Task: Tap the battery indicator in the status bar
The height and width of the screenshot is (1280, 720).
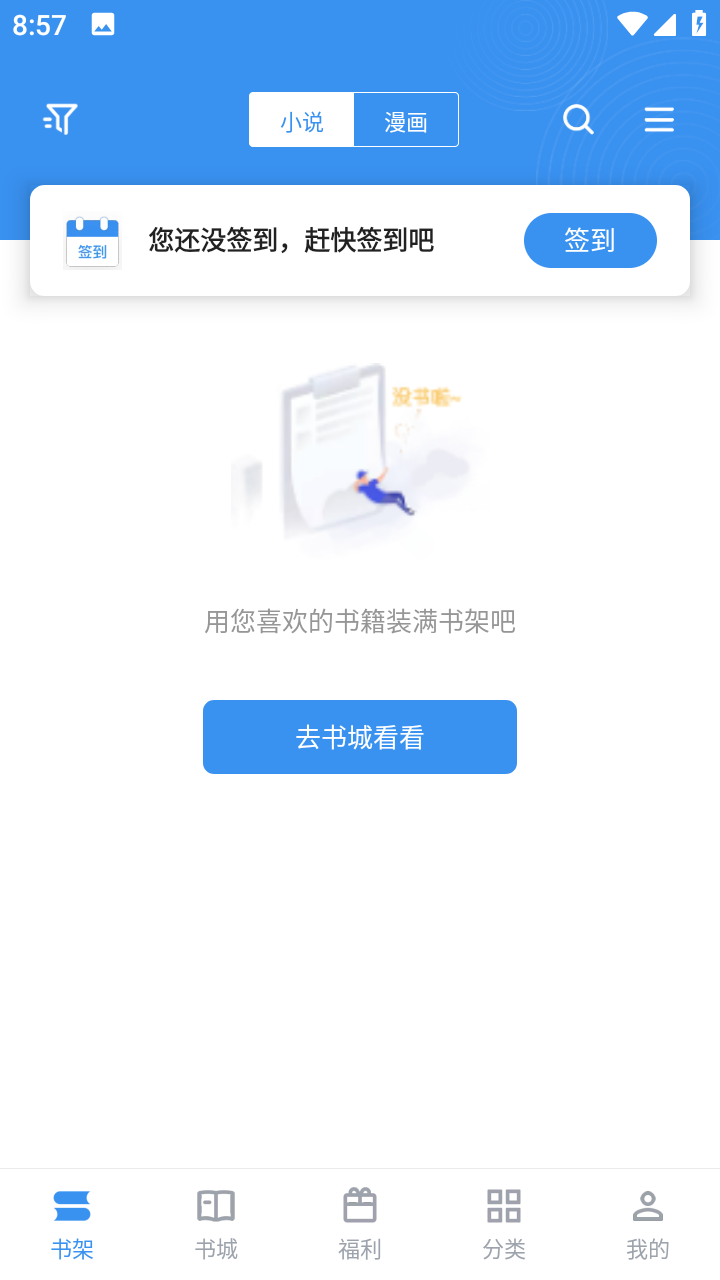Action: click(698, 25)
